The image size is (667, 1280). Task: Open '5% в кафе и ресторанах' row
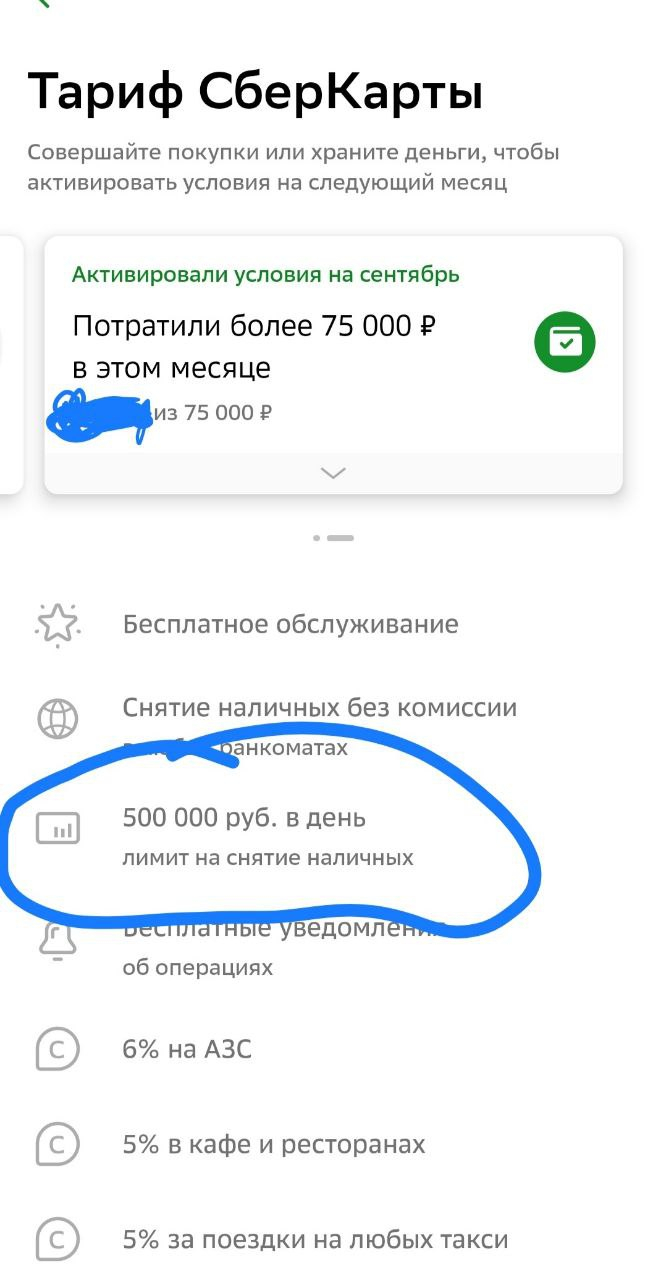click(x=273, y=1144)
